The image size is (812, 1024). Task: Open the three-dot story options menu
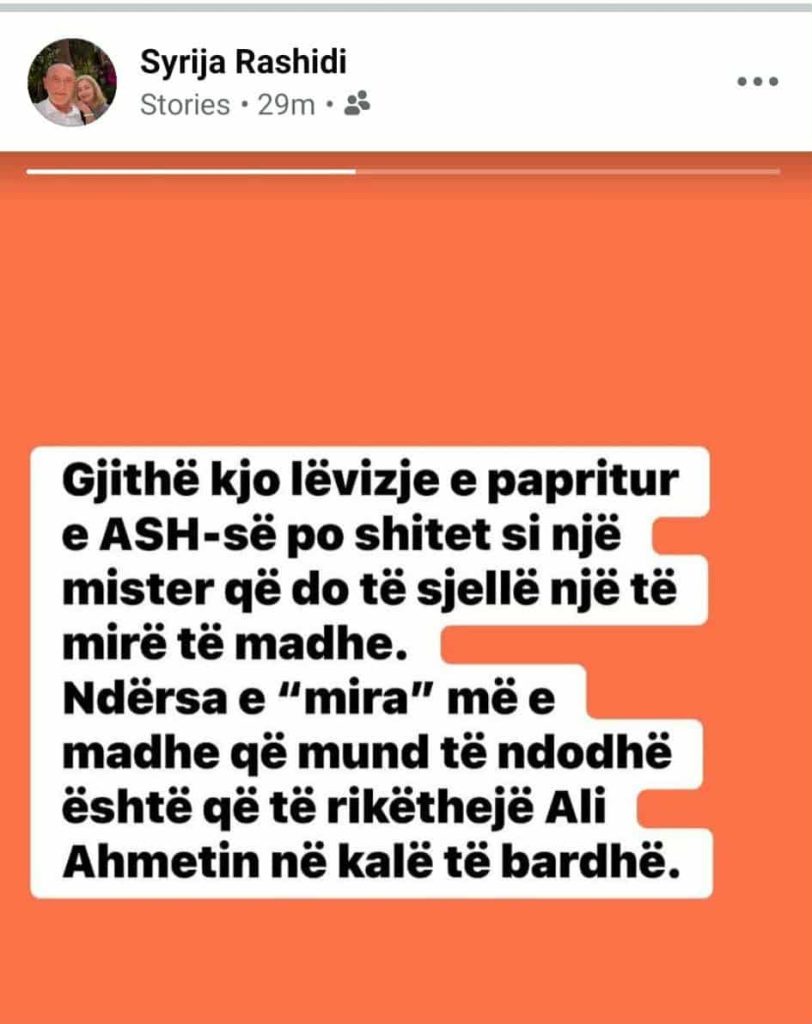(757, 82)
